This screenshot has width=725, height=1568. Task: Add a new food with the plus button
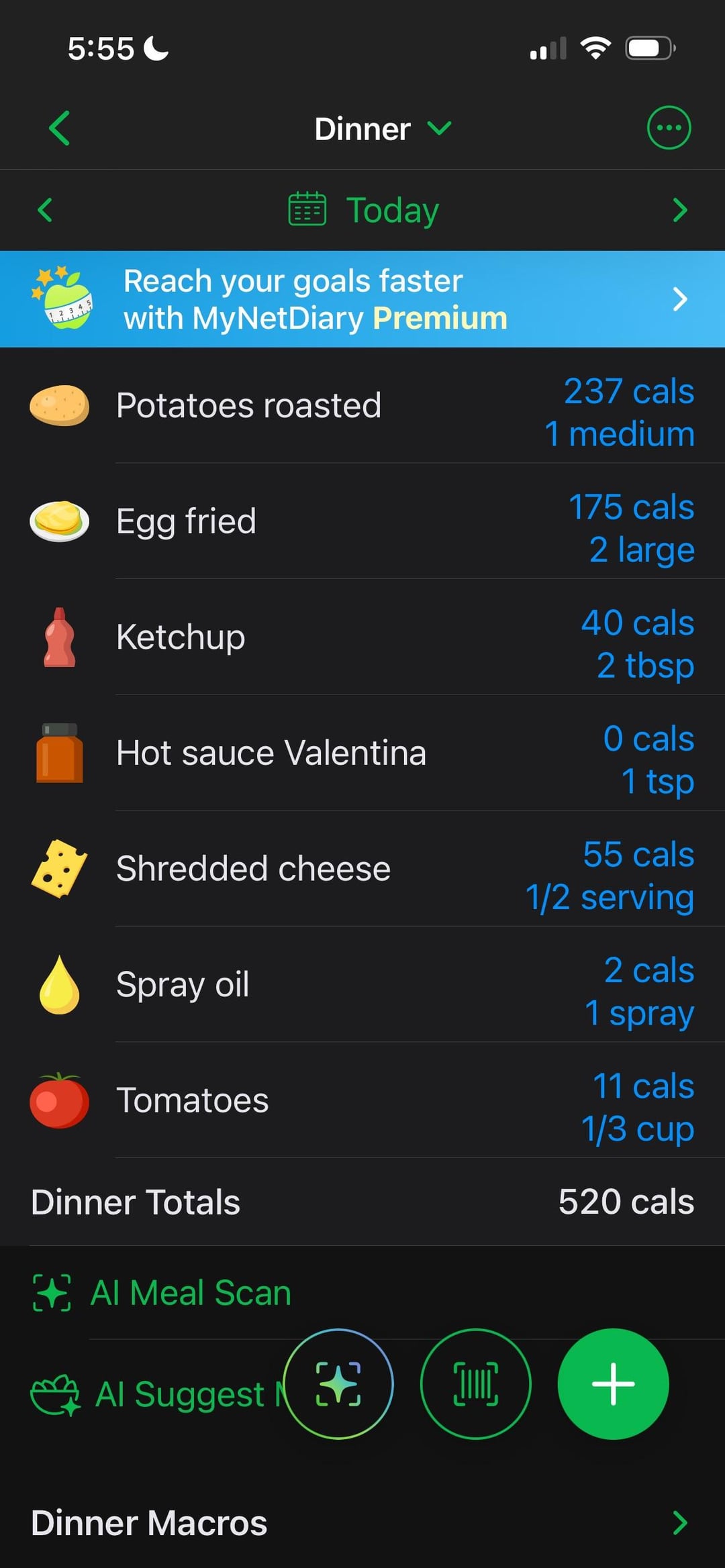(x=613, y=1384)
